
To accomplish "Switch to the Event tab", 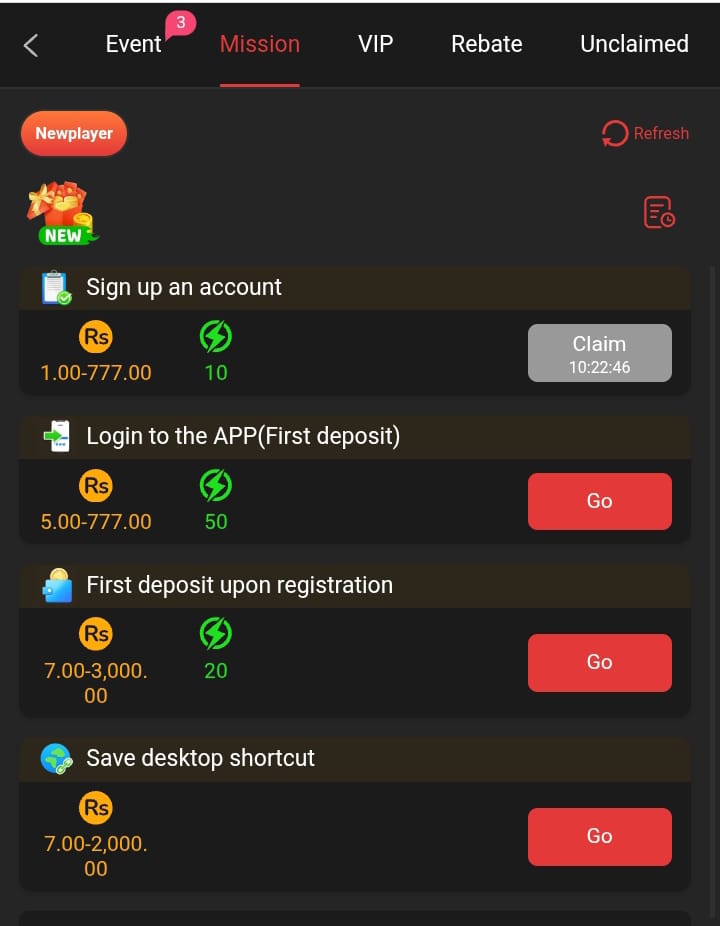I will coord(134,44).
